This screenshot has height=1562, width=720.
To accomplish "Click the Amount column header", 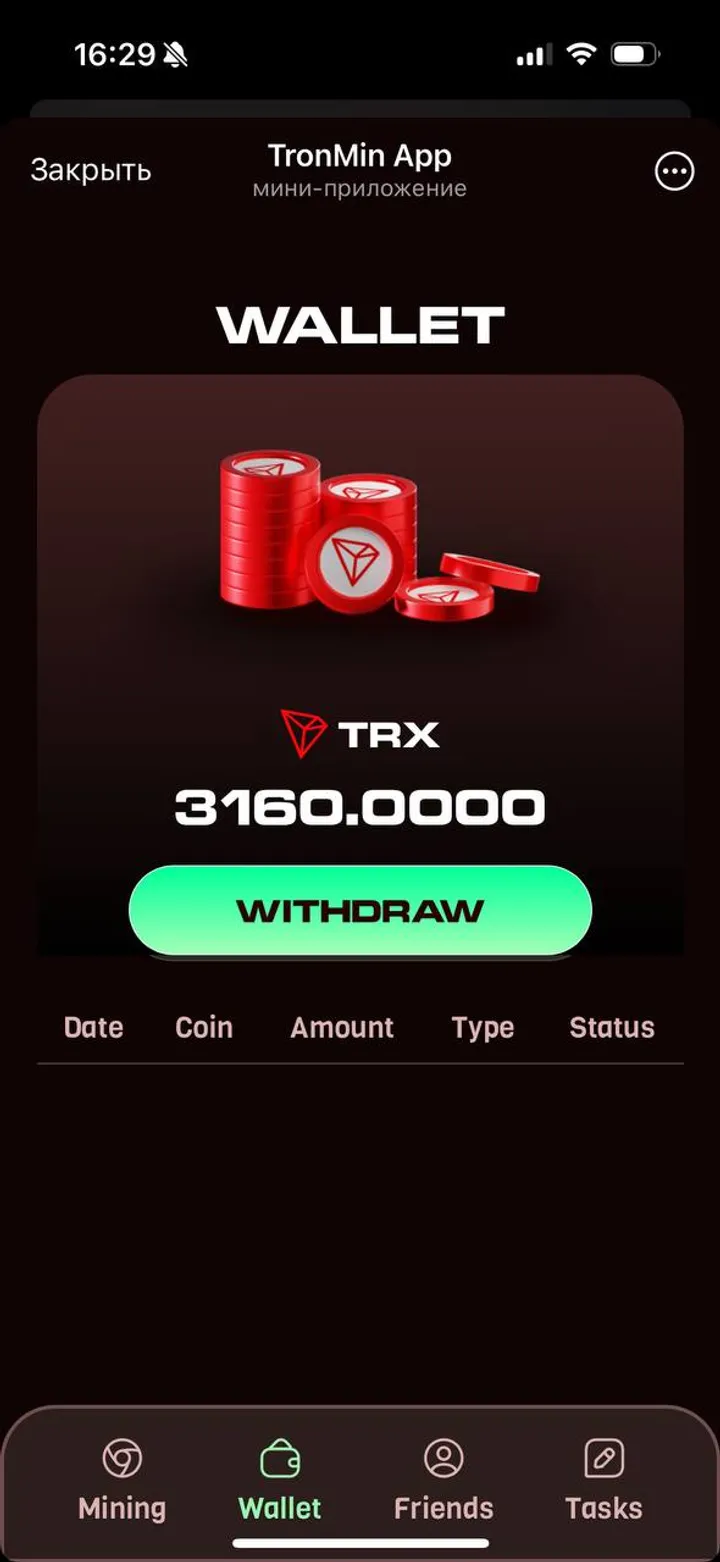I will [x=341, y=1028].
